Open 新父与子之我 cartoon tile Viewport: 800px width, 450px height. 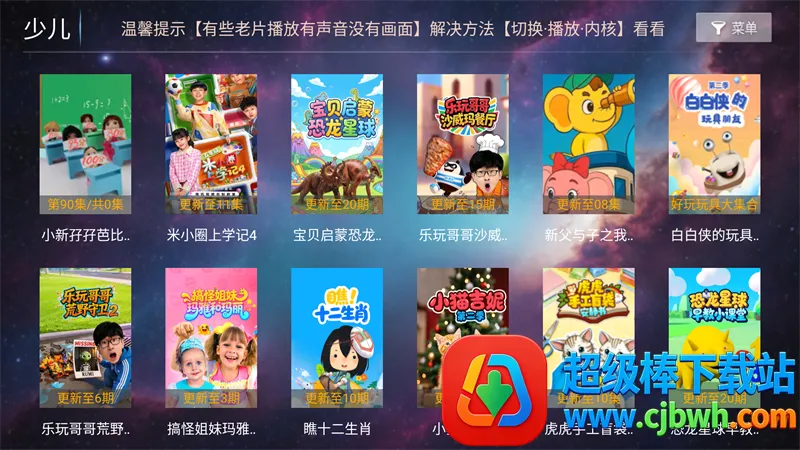point(589,144)
